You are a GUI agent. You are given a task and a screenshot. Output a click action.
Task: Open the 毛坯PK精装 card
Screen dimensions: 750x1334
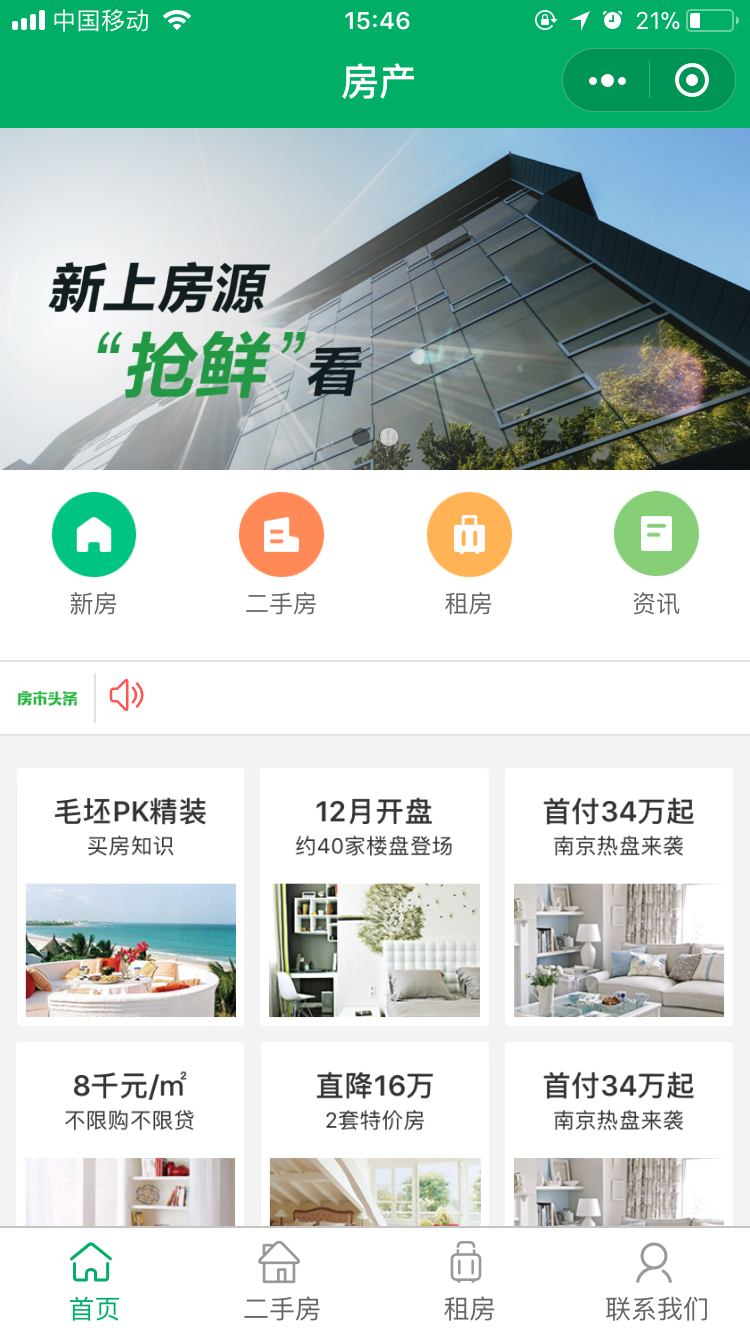tap(131, 896)
